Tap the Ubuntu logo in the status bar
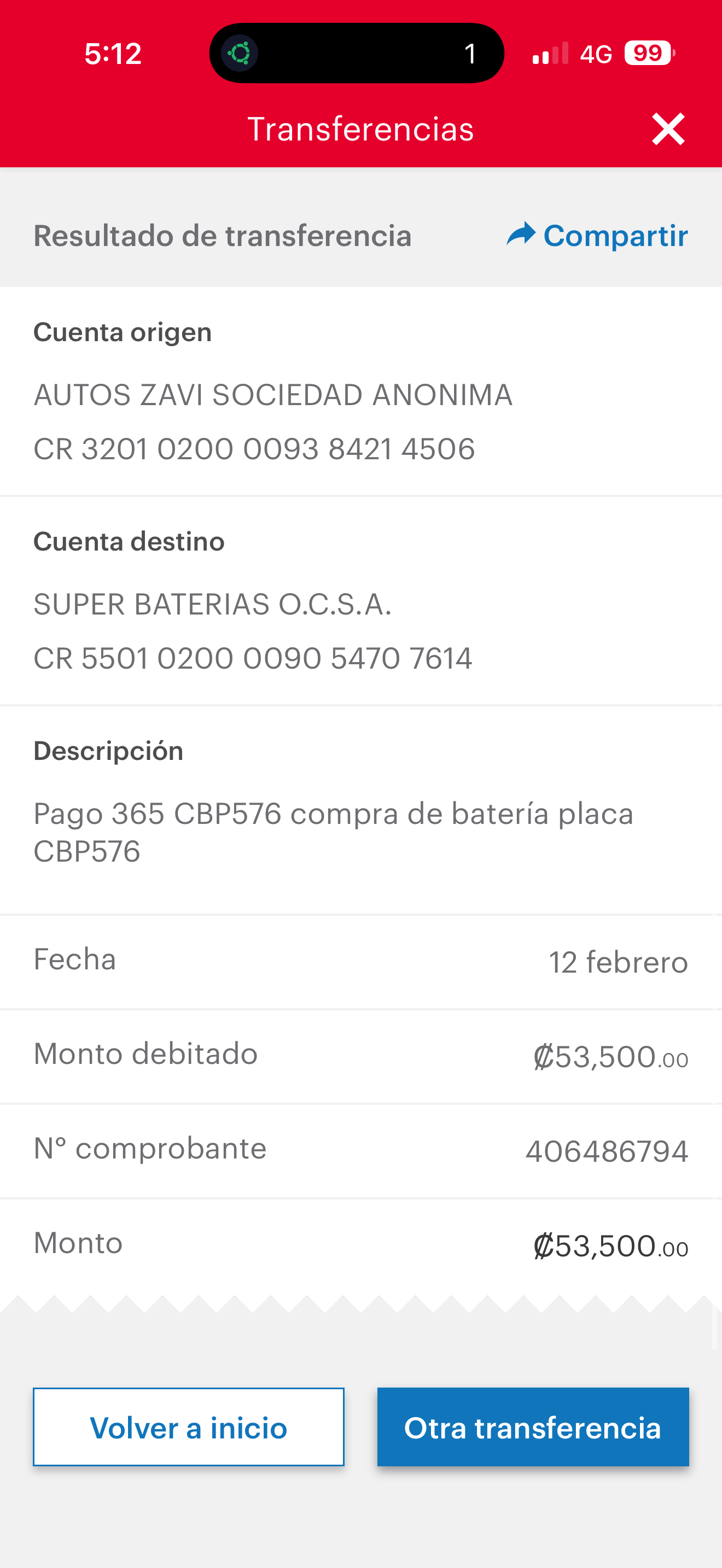The height and width of the screenshot is (1568, 722). click(241, 53)
